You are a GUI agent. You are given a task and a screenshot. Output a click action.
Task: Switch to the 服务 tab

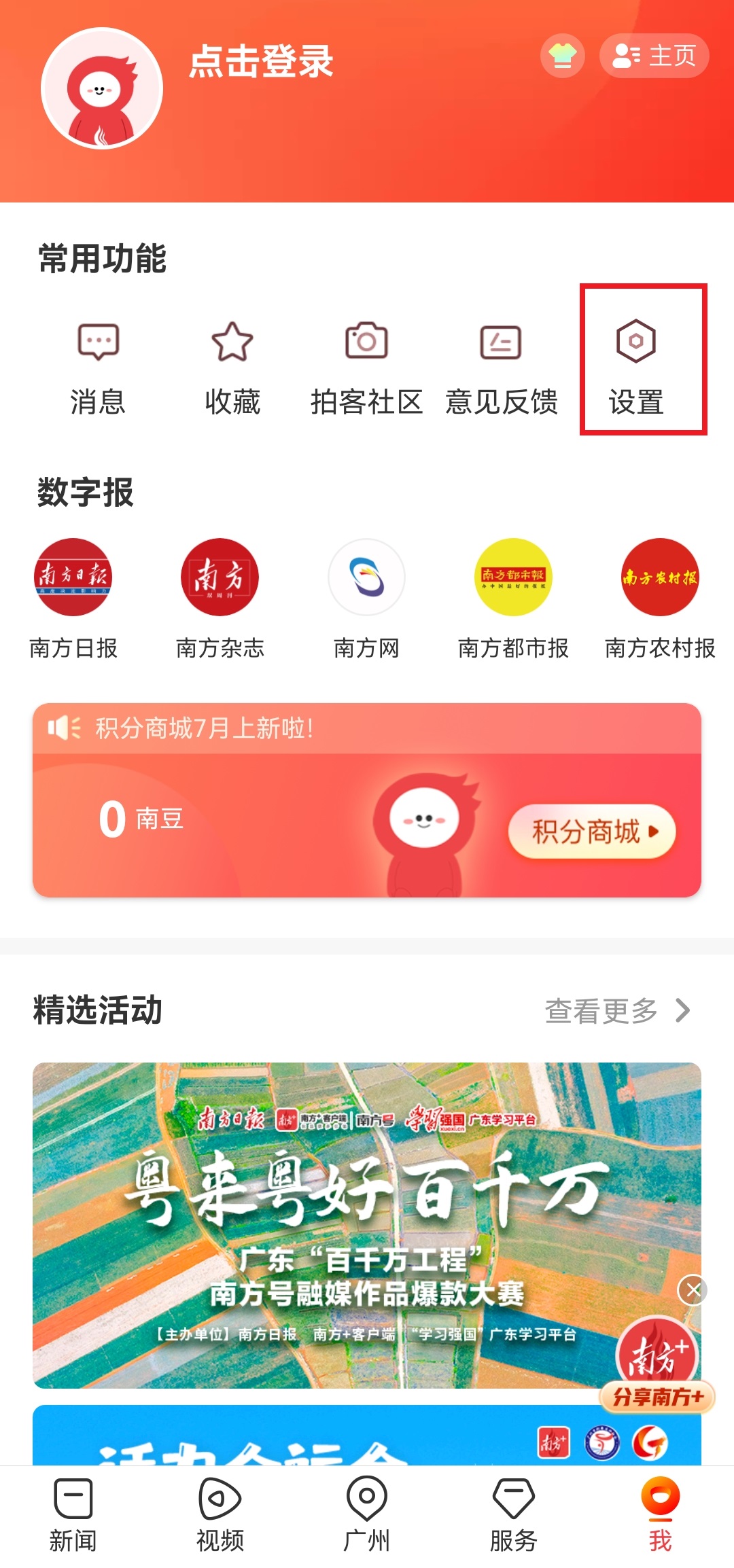pyautogui.click(x=513, y=1514)
